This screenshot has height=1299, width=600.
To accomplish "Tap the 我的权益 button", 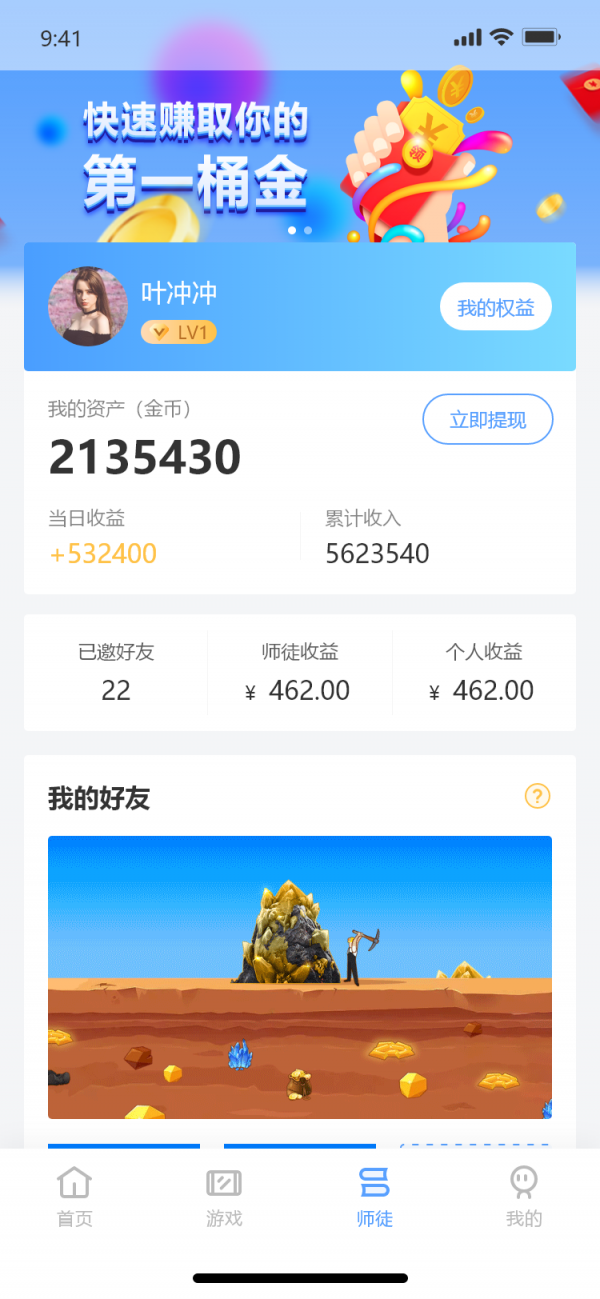I will [496, 307].
